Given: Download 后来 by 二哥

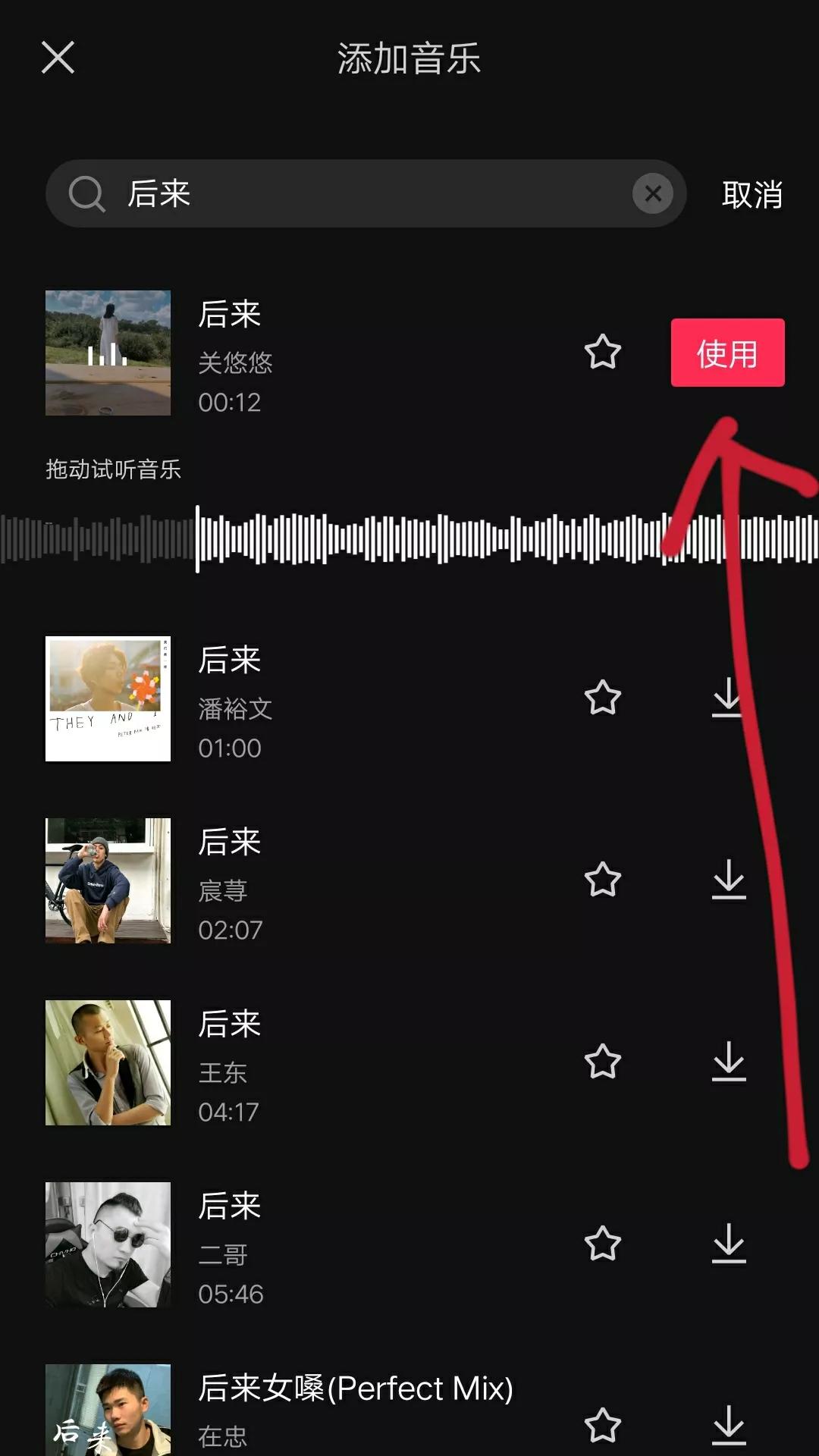Looking at the screenshot, I should [x=729, y=1244].
